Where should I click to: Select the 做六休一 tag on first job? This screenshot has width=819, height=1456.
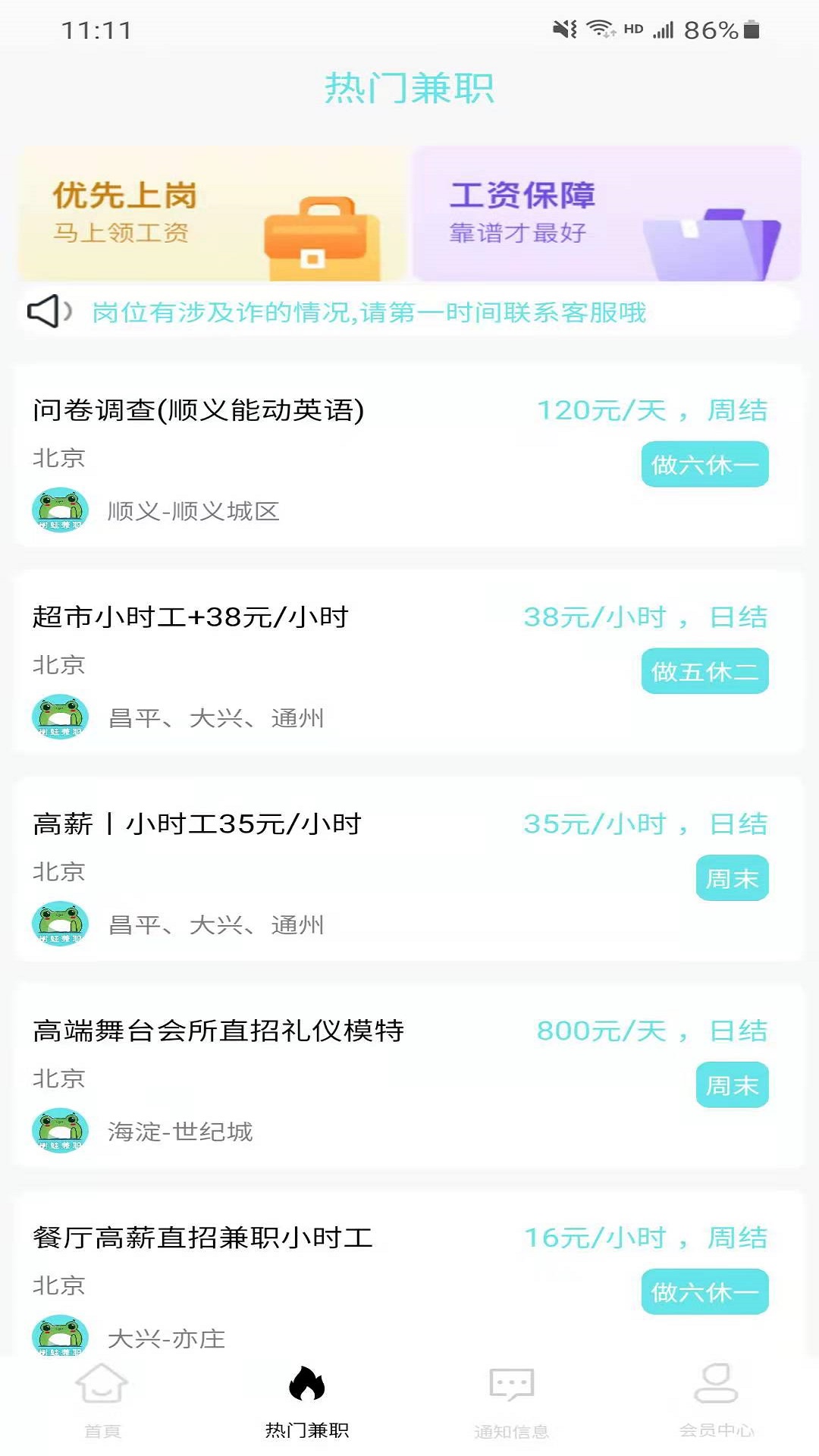coord(704,465)
